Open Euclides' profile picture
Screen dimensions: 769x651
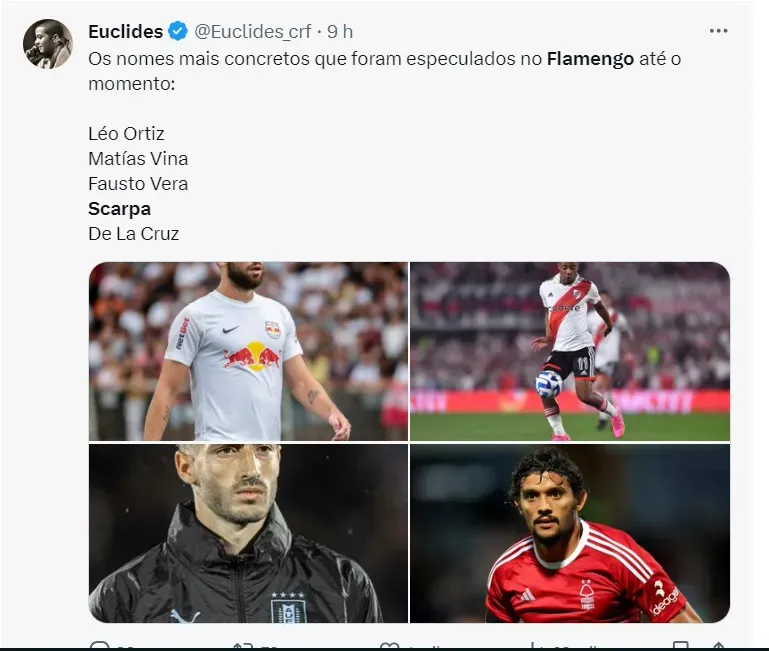[x=48, y=44]
